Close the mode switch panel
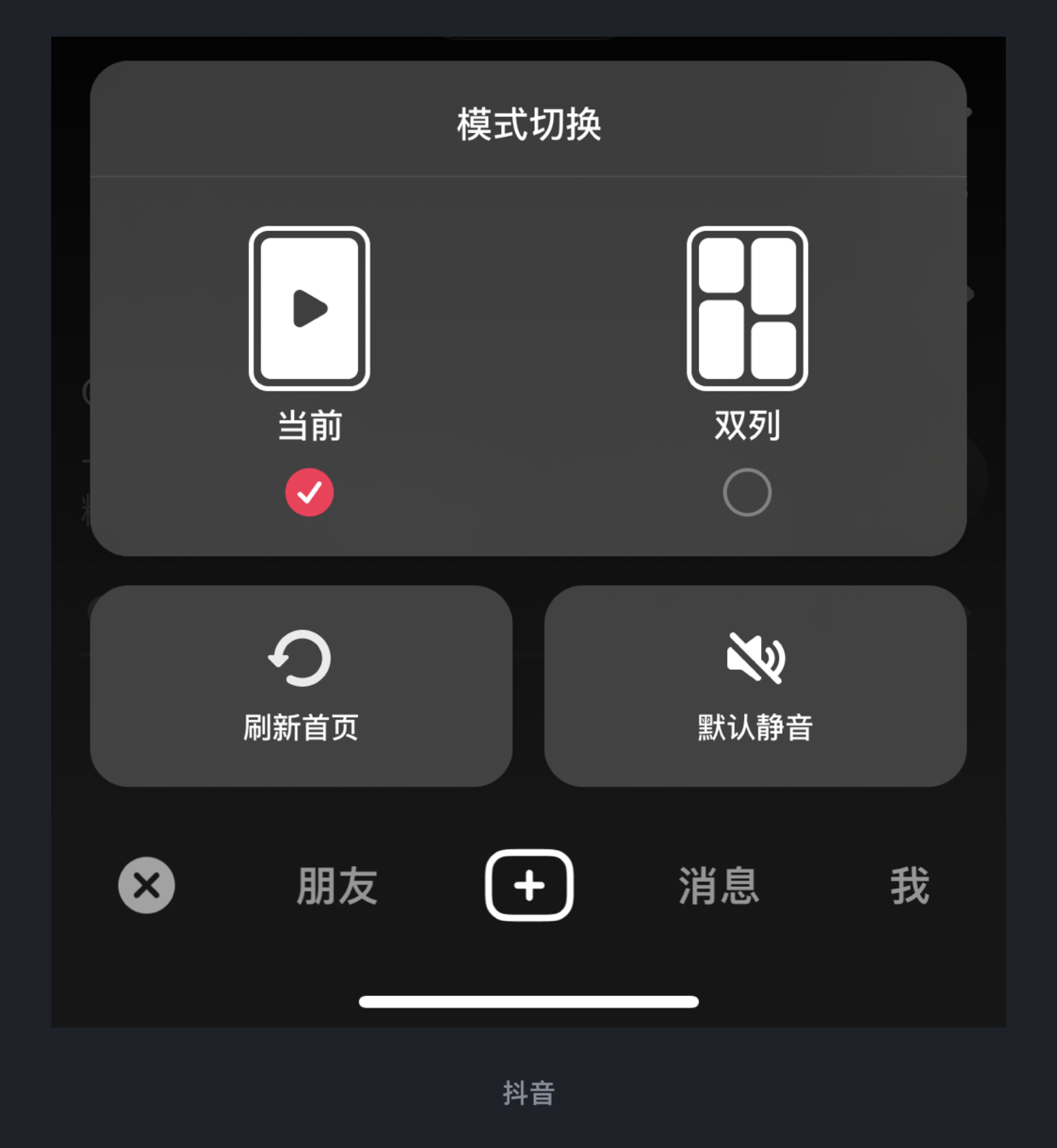Viewport: 1057px width, 1148px height. tap(147, 885)
